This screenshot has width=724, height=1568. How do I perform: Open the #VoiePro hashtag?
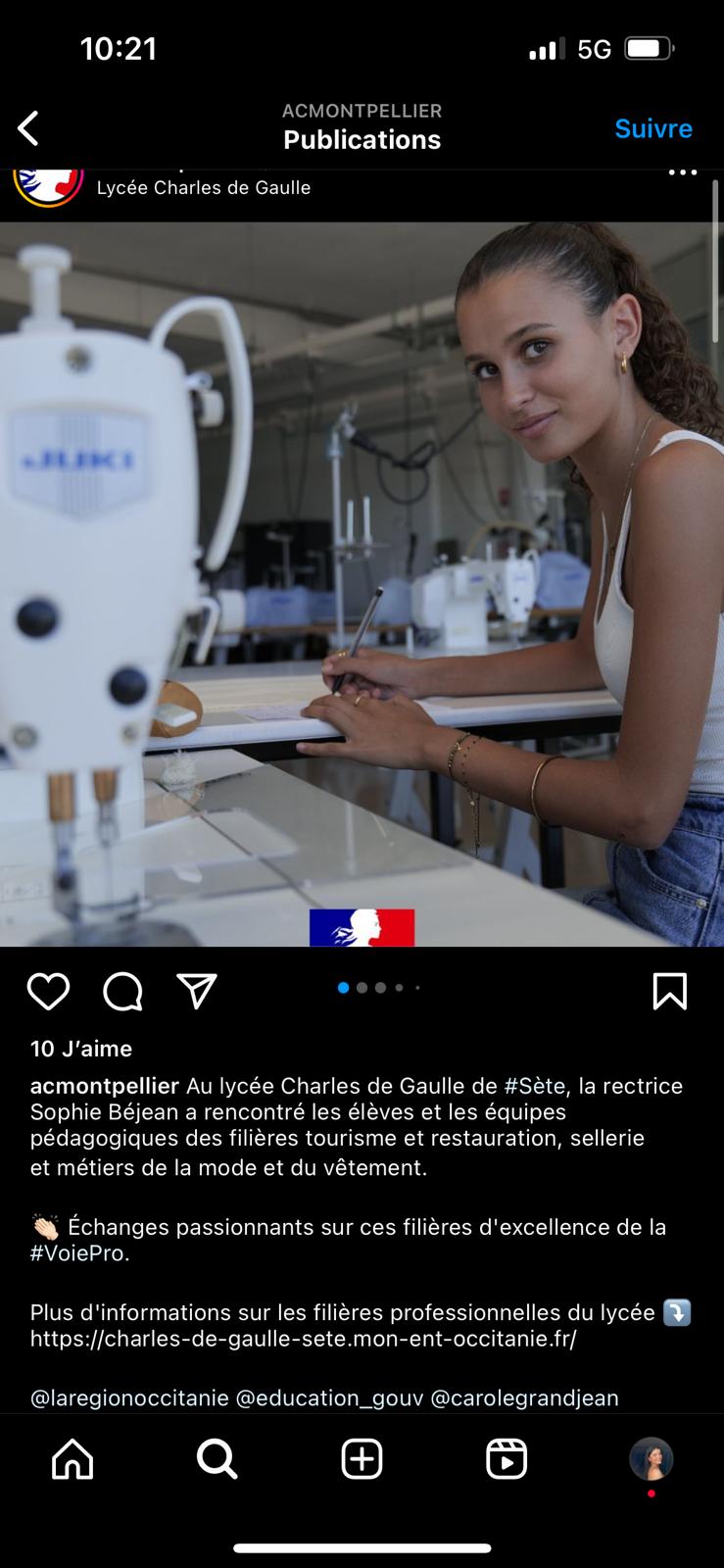(79, 1253)
